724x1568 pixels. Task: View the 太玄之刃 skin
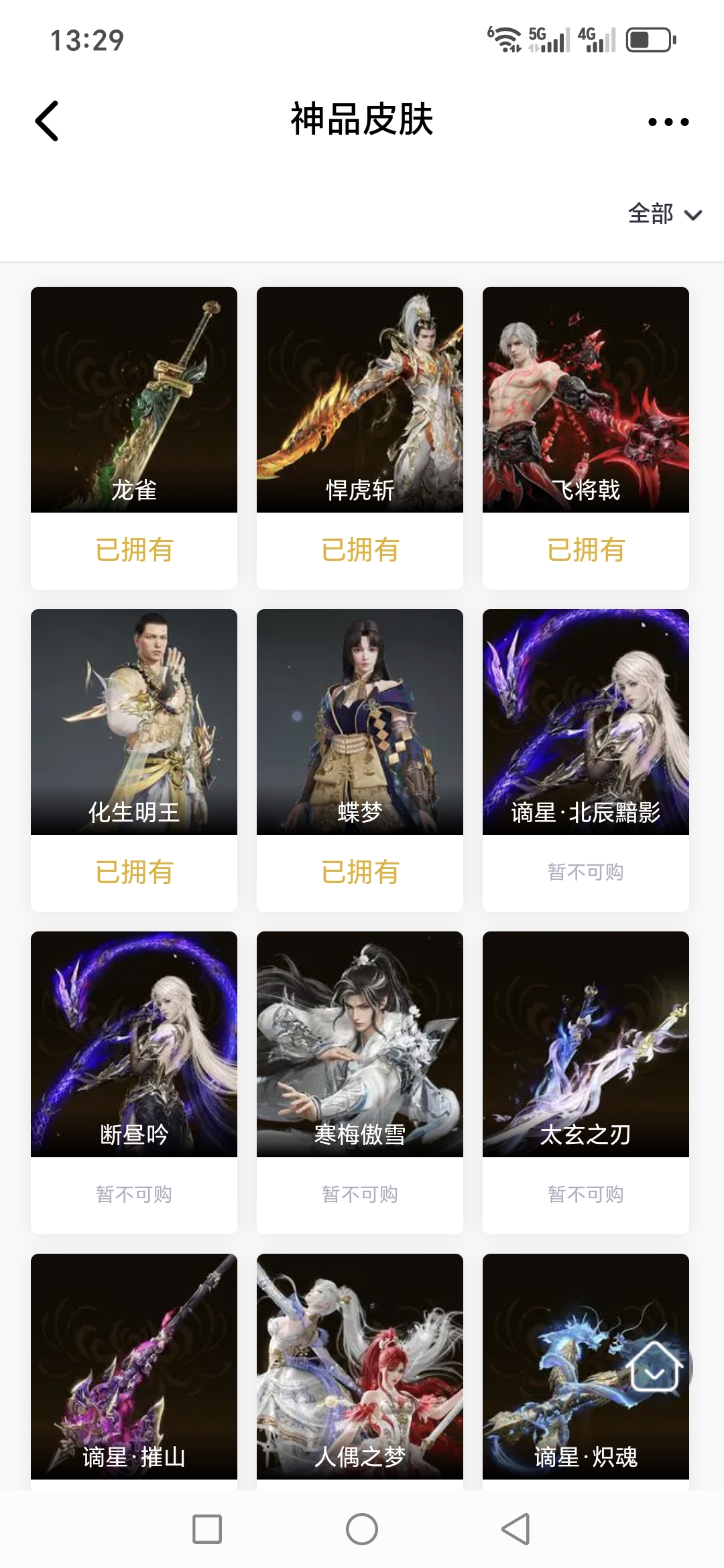point(586,1045)
